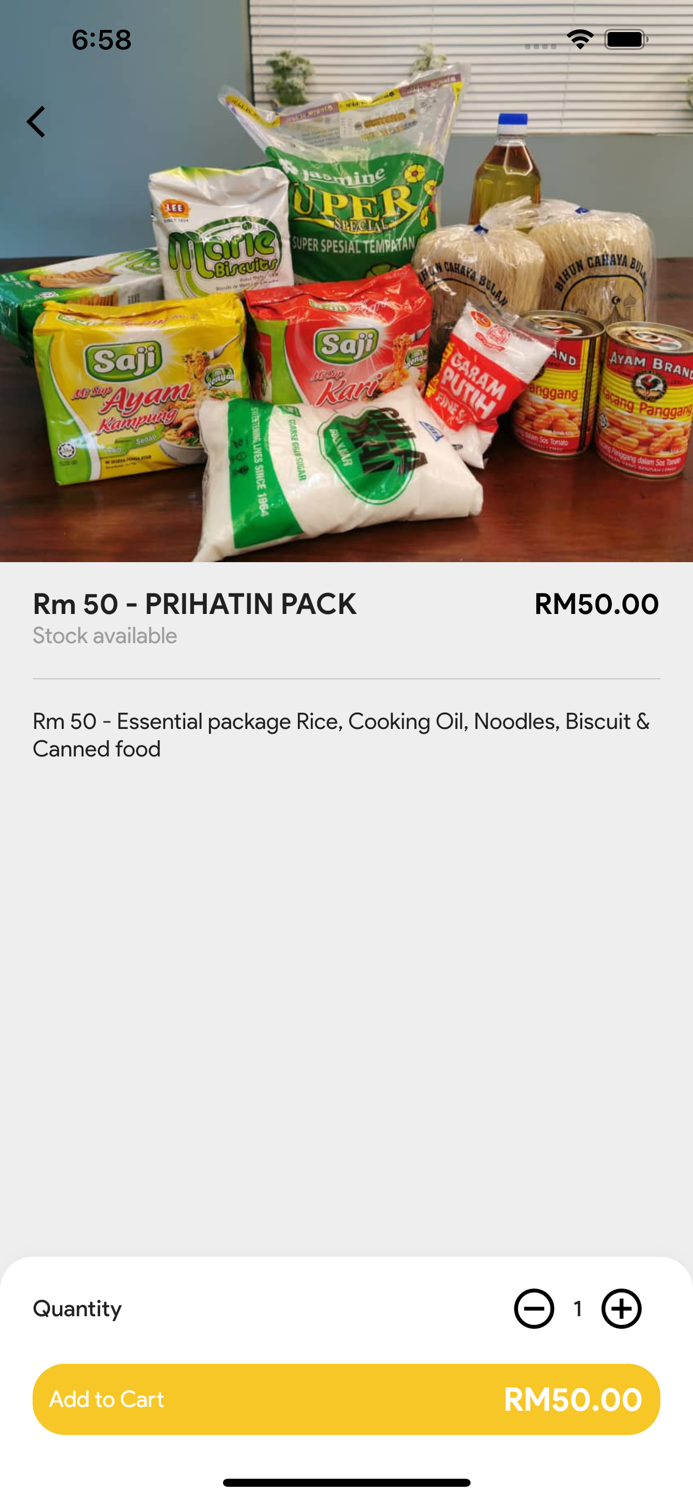This screenshot has height=1500, width=693.
Task: Increase quantity with the plus button
Action: pyautogui.click(x=621, y=1308)
